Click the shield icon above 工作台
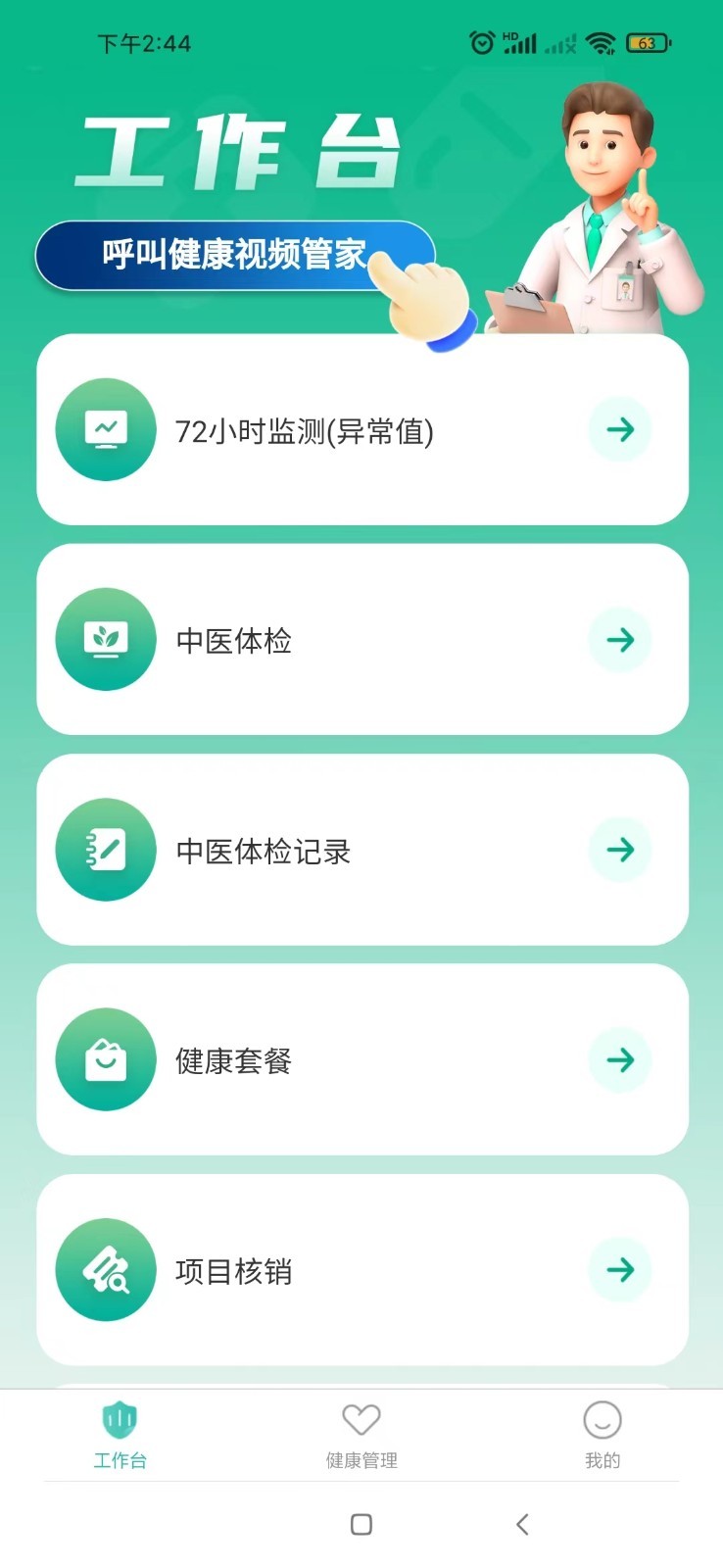Viewport: 723px width, 1568px height. [x=120, y=1417]
